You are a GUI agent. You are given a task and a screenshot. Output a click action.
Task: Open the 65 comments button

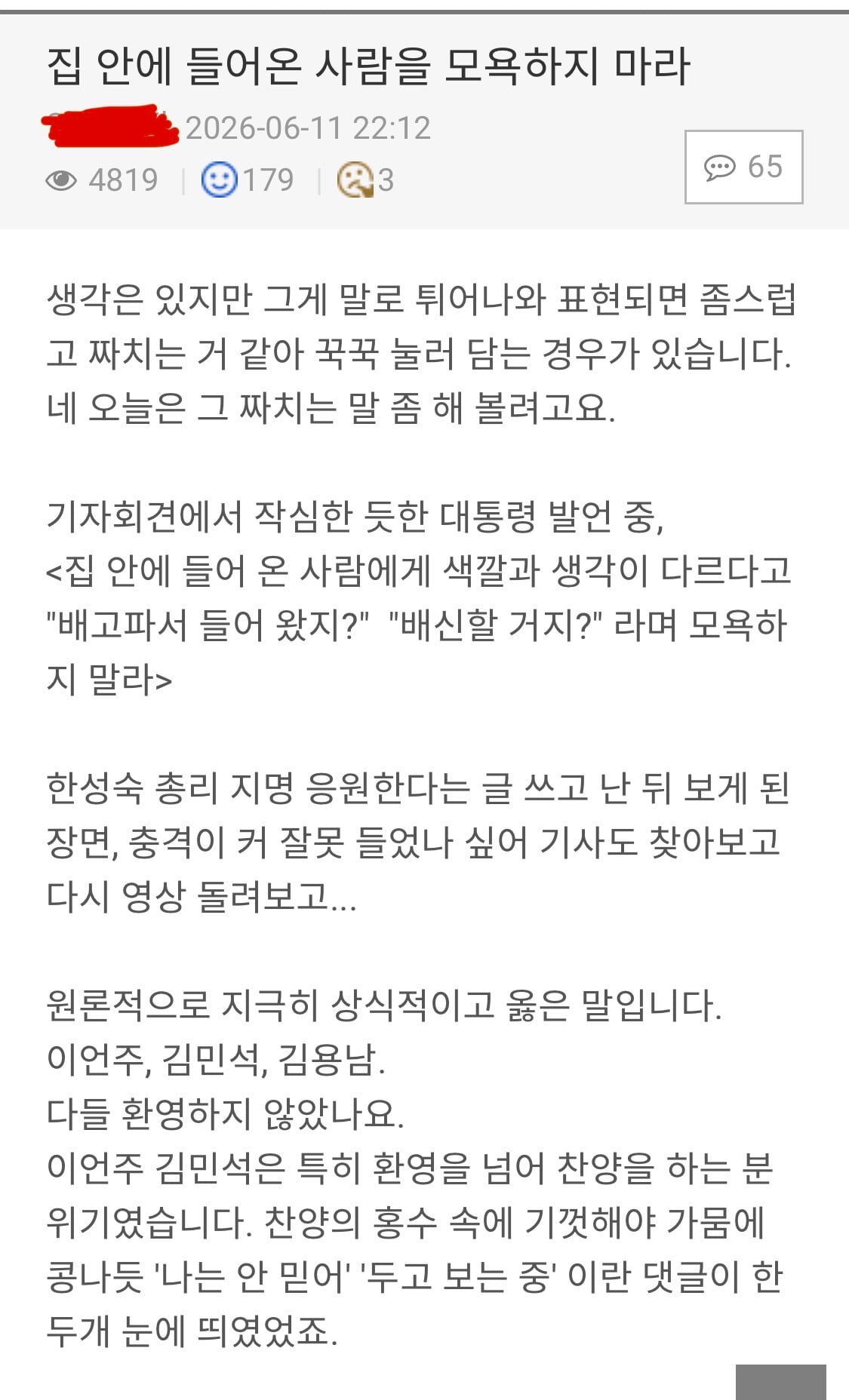pos(743,167)
